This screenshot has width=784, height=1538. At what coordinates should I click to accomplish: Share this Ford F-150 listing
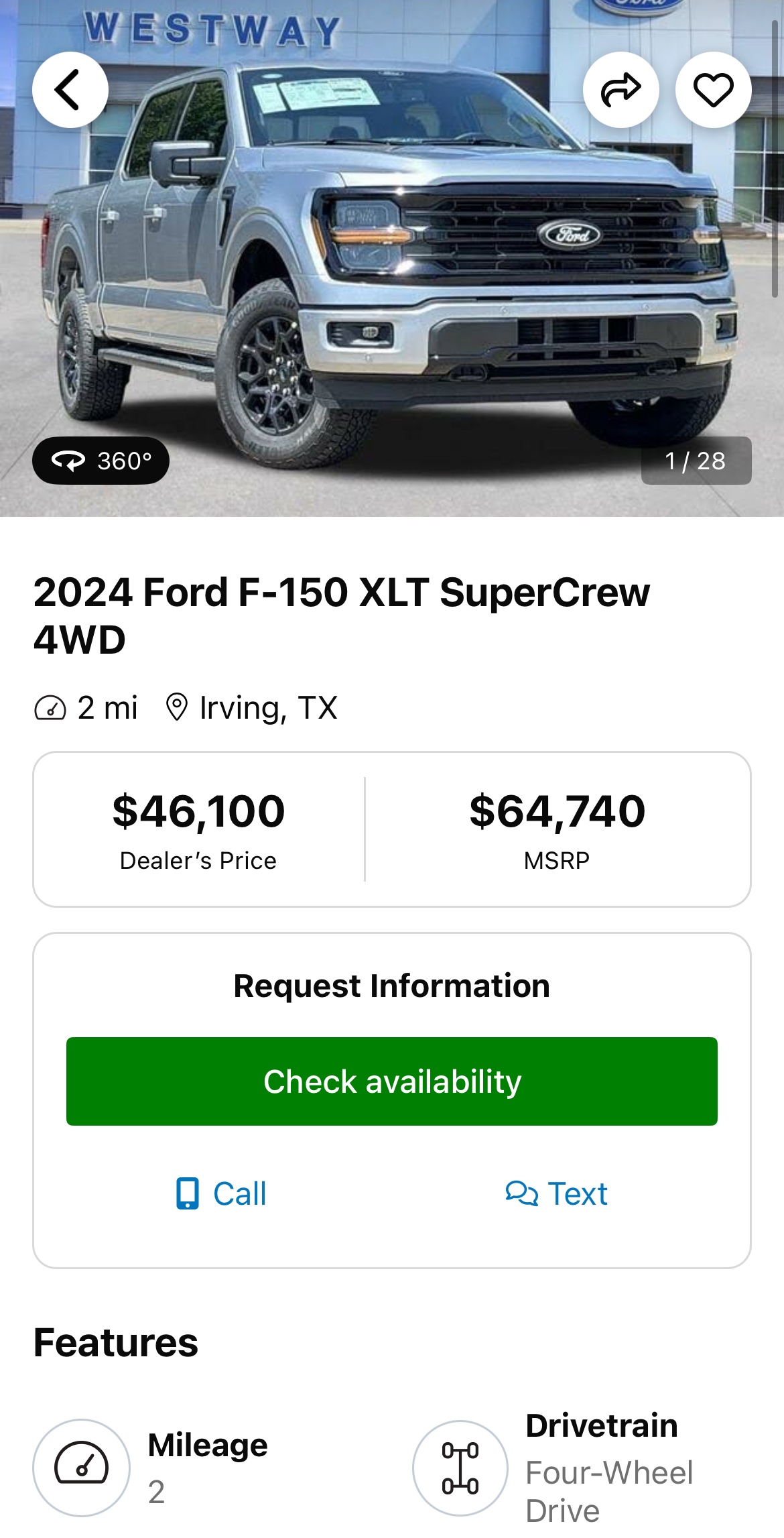tap(620, 90)
